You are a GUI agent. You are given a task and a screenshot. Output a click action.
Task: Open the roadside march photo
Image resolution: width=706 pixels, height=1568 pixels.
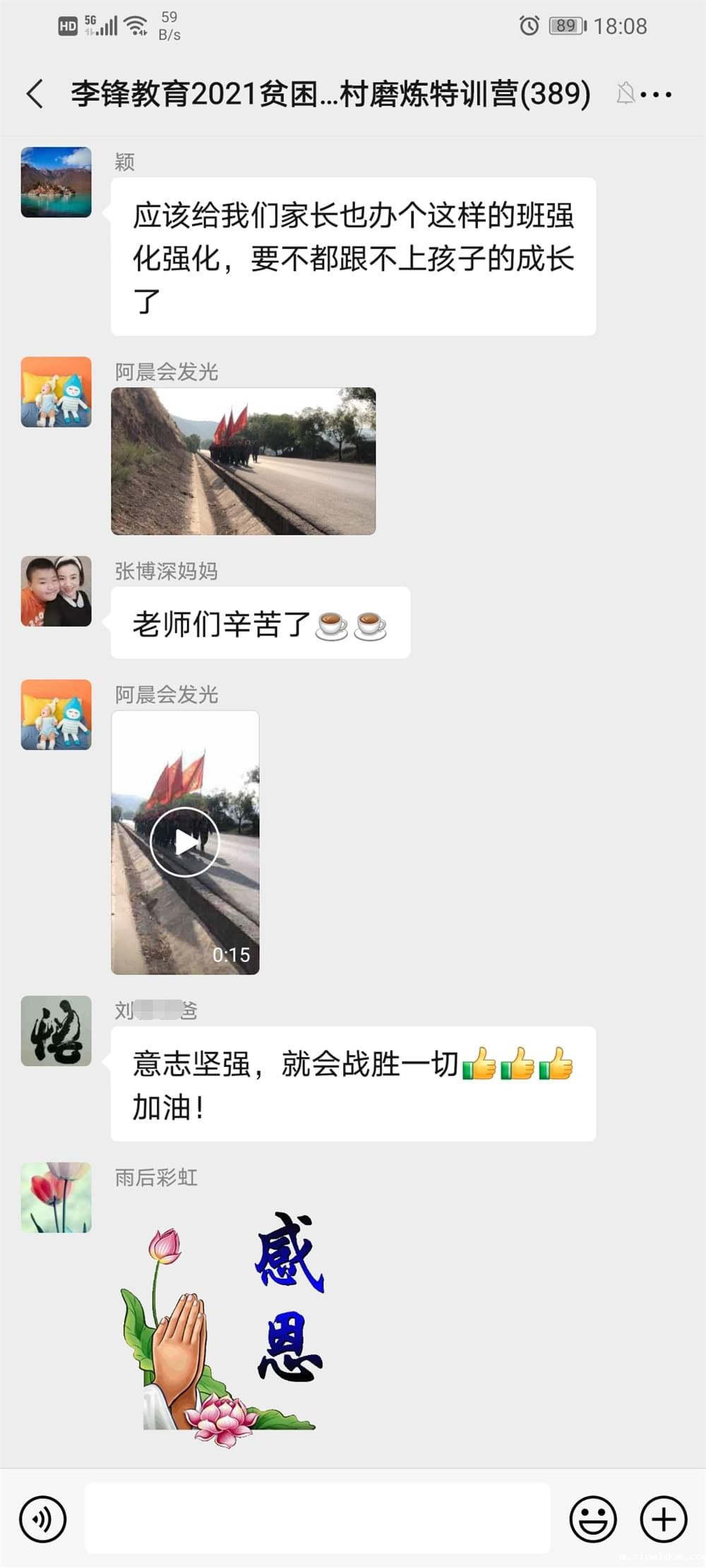pos(243,461)
